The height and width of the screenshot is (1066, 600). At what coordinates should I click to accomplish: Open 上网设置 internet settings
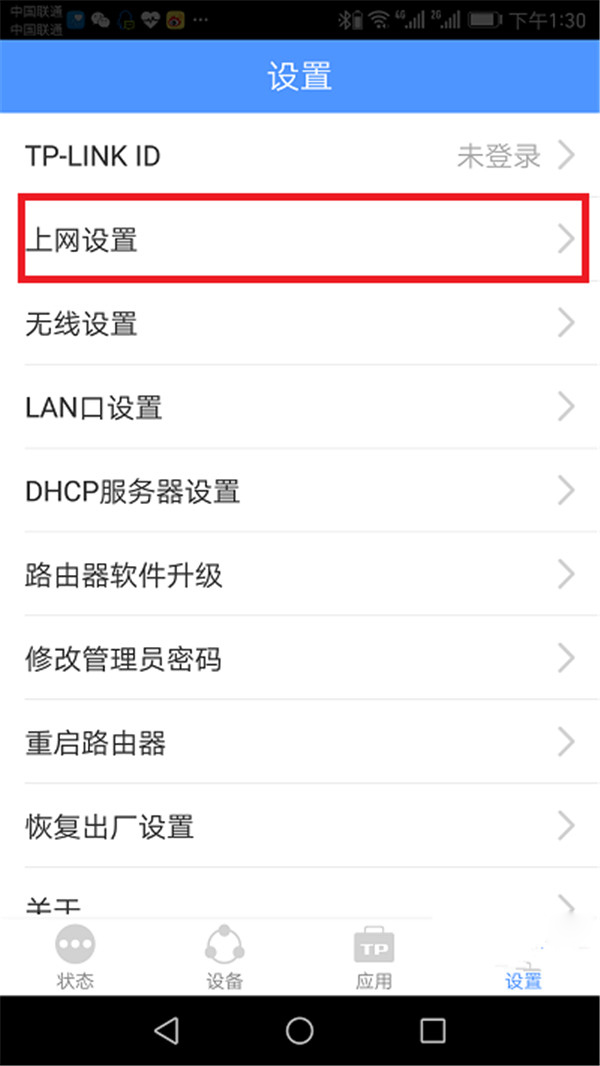tap(300, 240)
